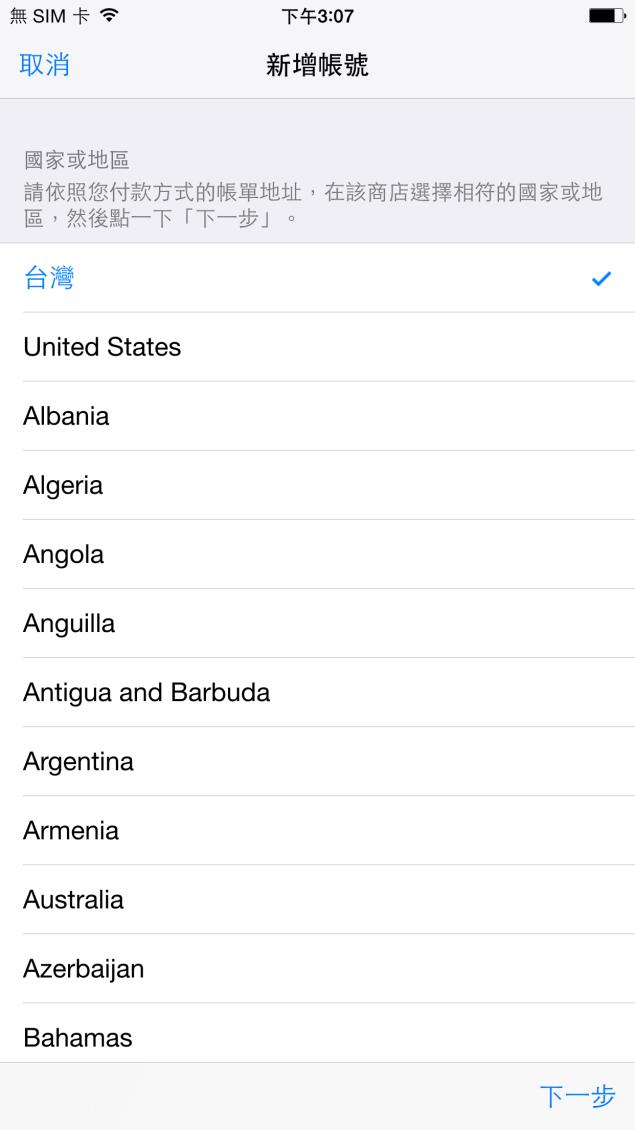Choose Argentina as the country

point(317,762)
